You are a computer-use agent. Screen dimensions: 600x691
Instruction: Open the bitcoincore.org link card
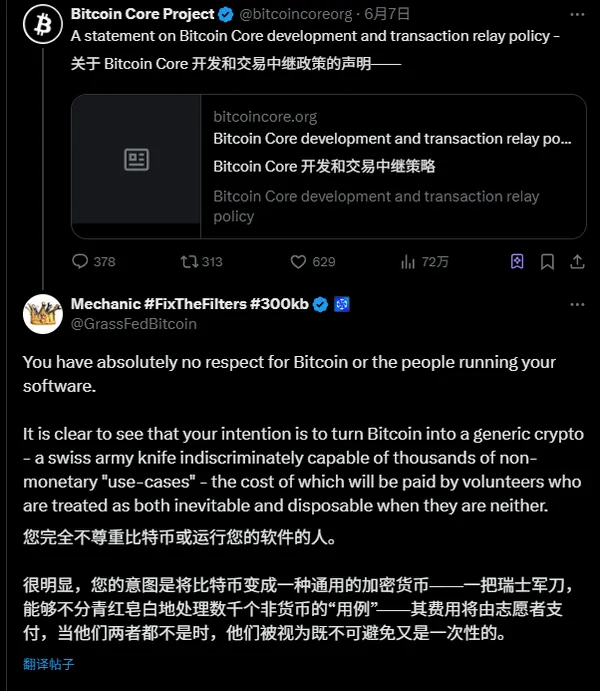329,166
